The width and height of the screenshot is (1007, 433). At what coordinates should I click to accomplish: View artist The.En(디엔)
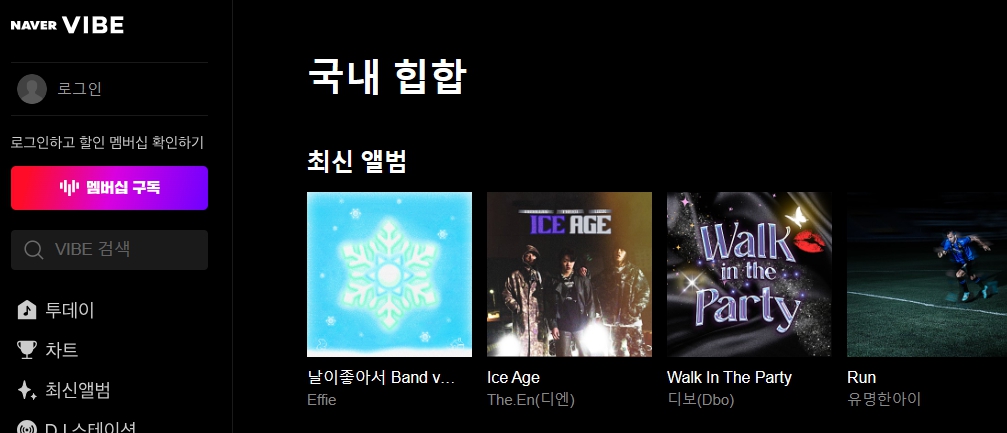531,400
